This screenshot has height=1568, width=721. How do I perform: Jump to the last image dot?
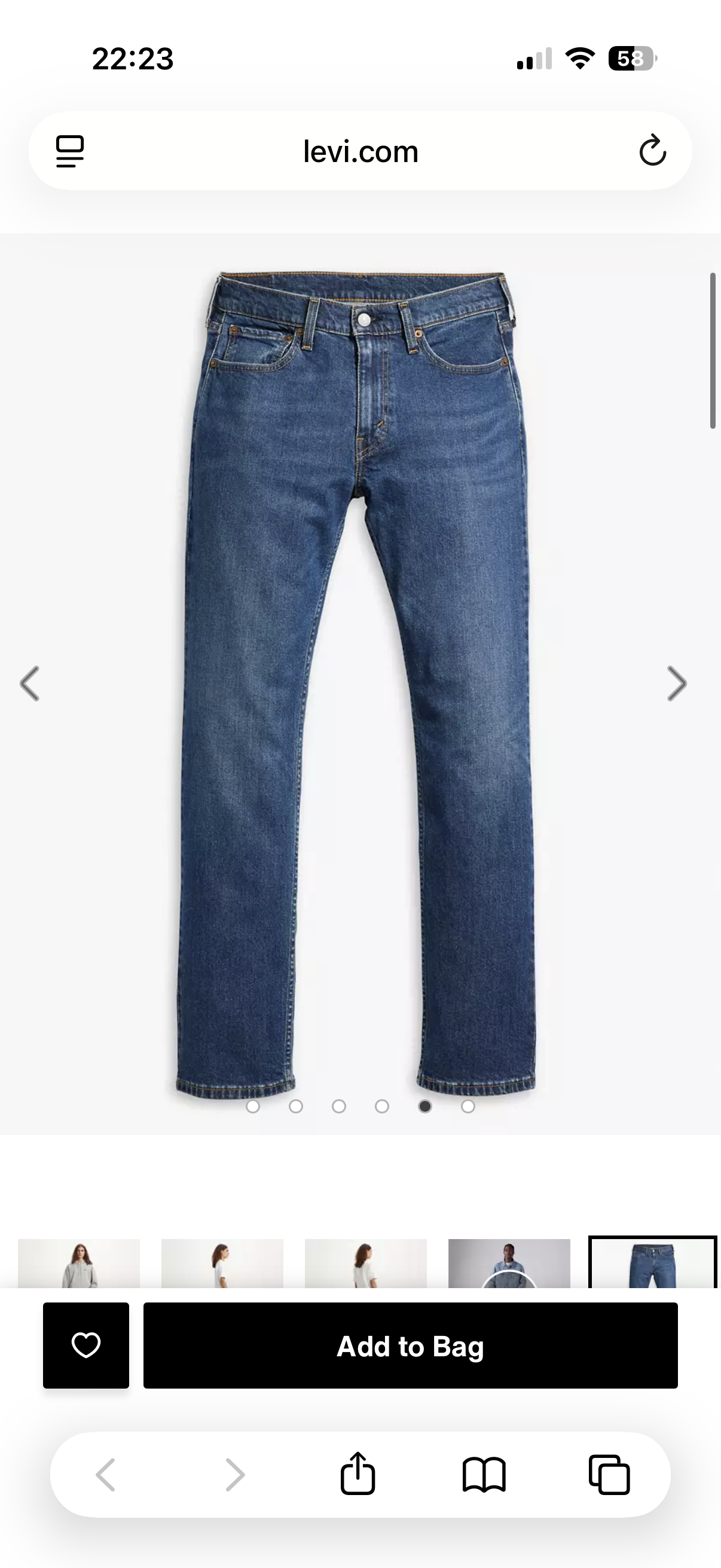point(468,1106)
